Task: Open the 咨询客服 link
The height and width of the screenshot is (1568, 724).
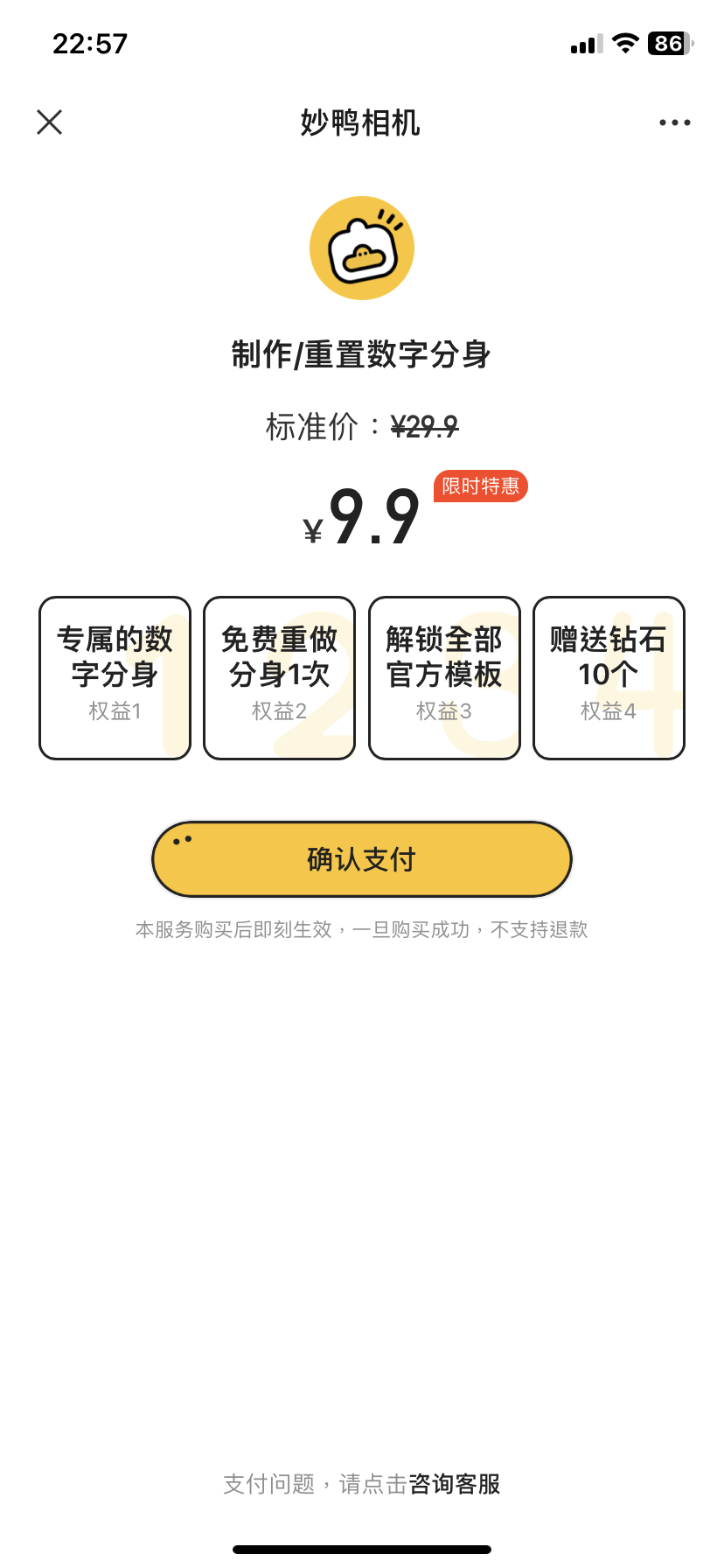Action: 455,1484
